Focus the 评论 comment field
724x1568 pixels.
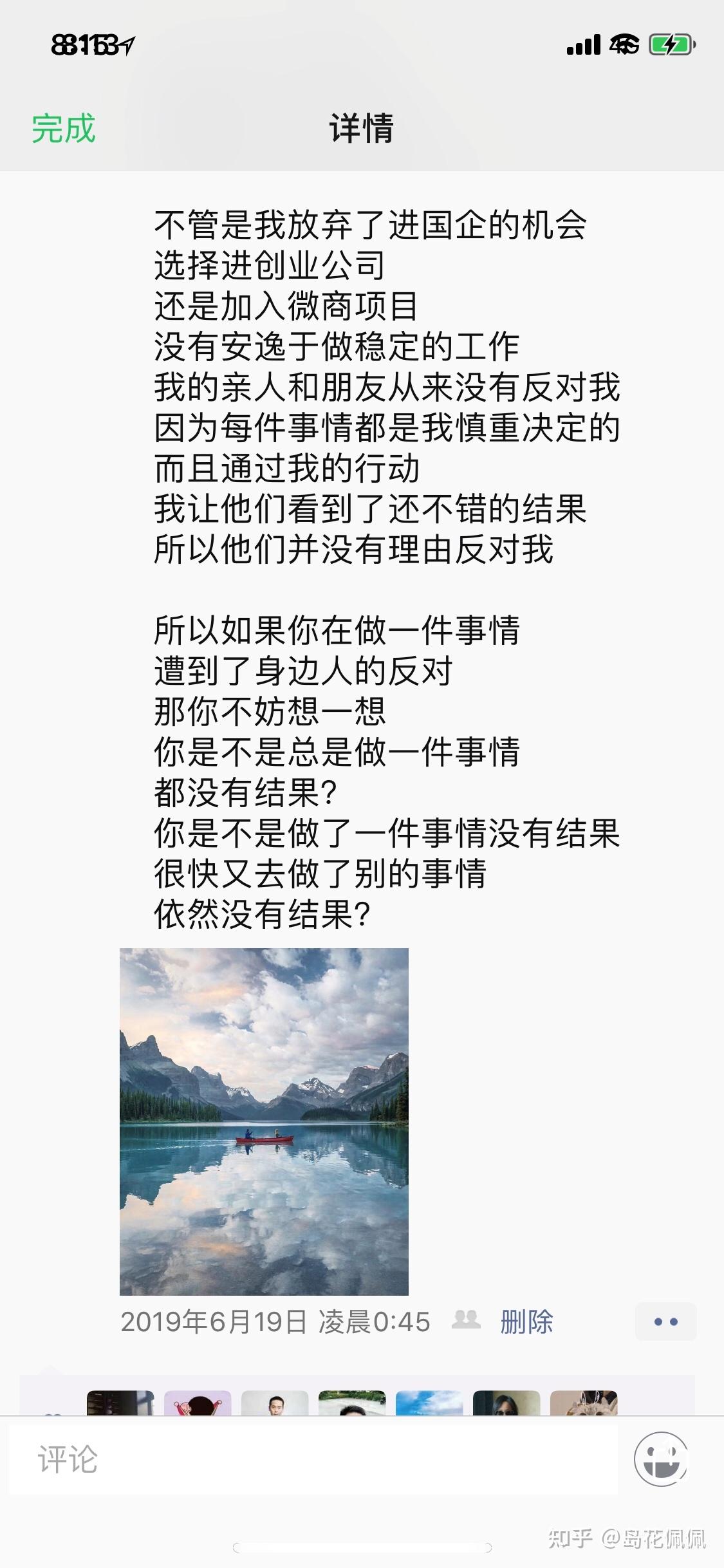coord(313,1460)
